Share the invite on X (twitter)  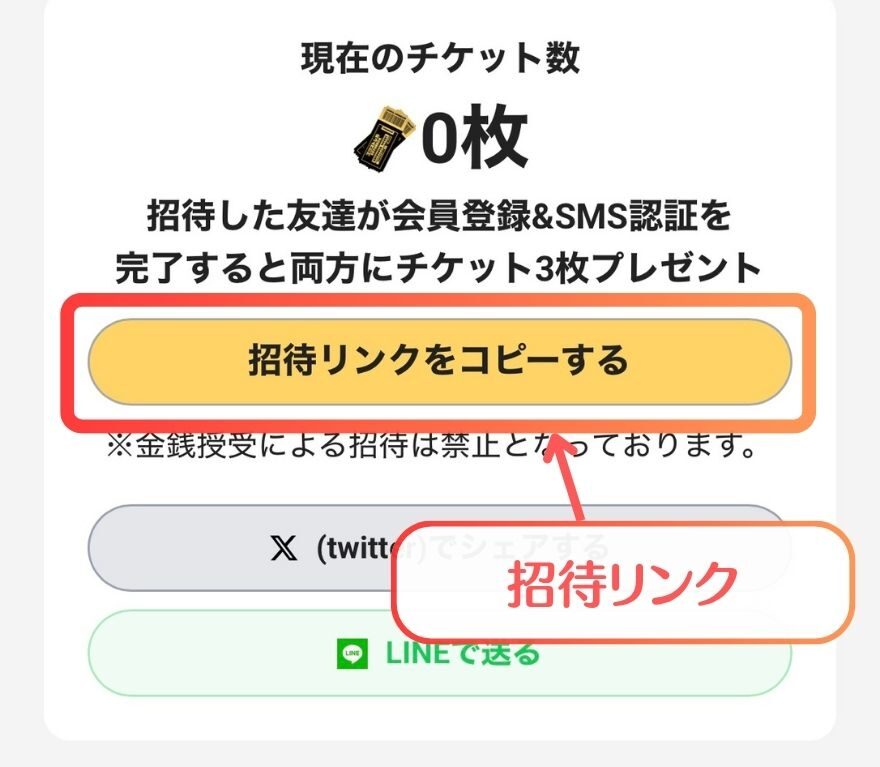pyautogui.click(x=240, y=547)
